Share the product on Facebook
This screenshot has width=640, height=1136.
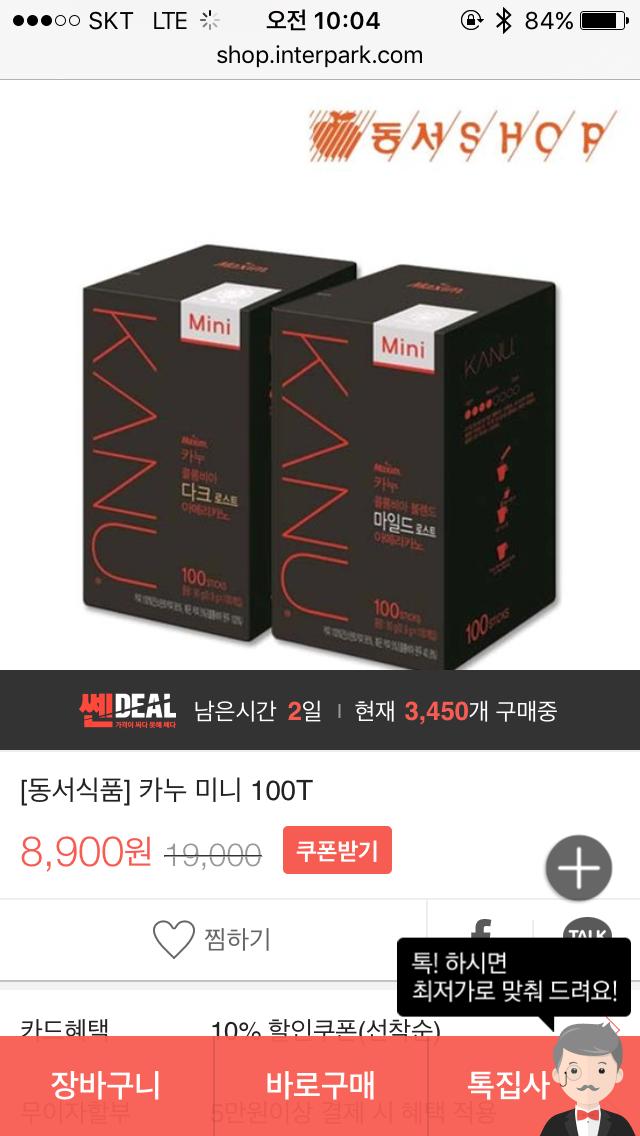coord(481,928)
